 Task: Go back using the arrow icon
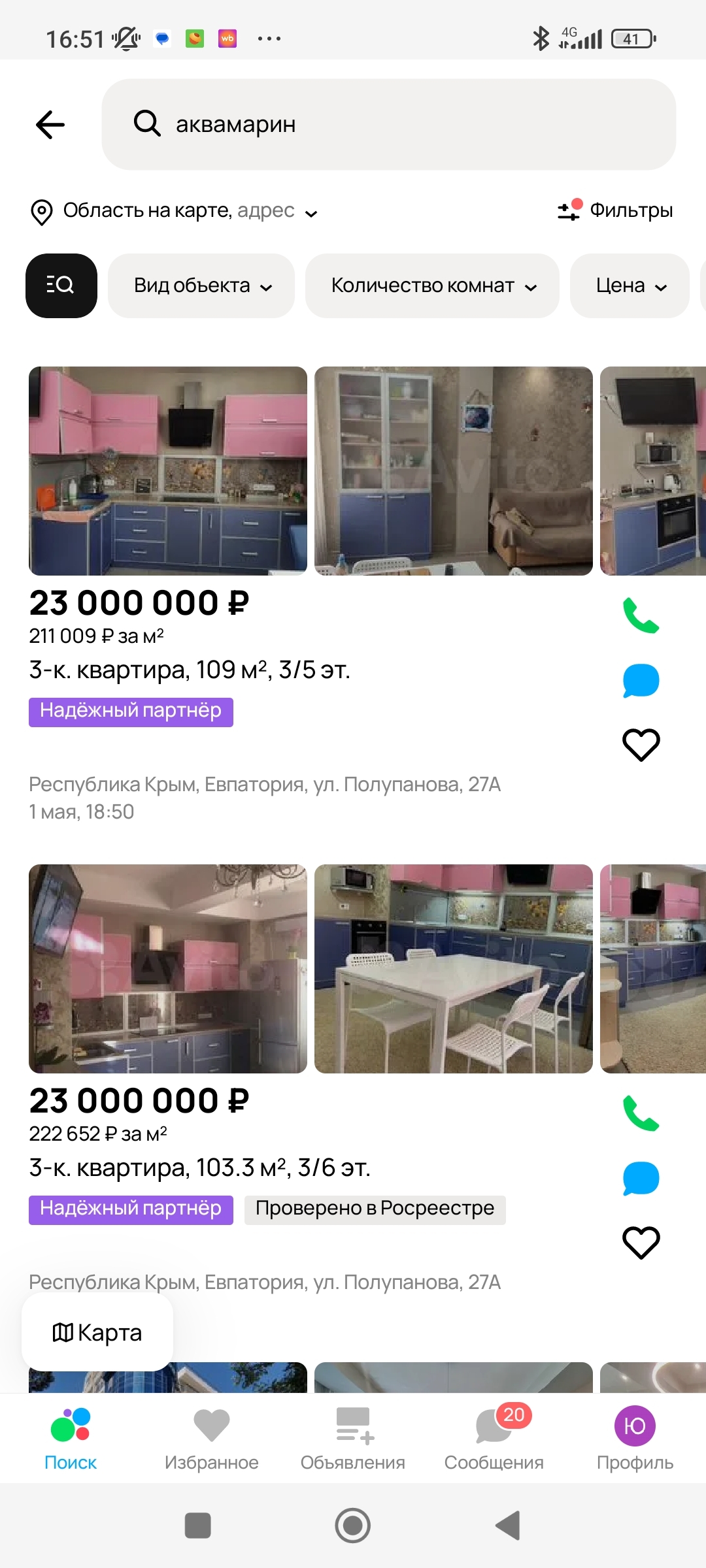click(50, 124)
